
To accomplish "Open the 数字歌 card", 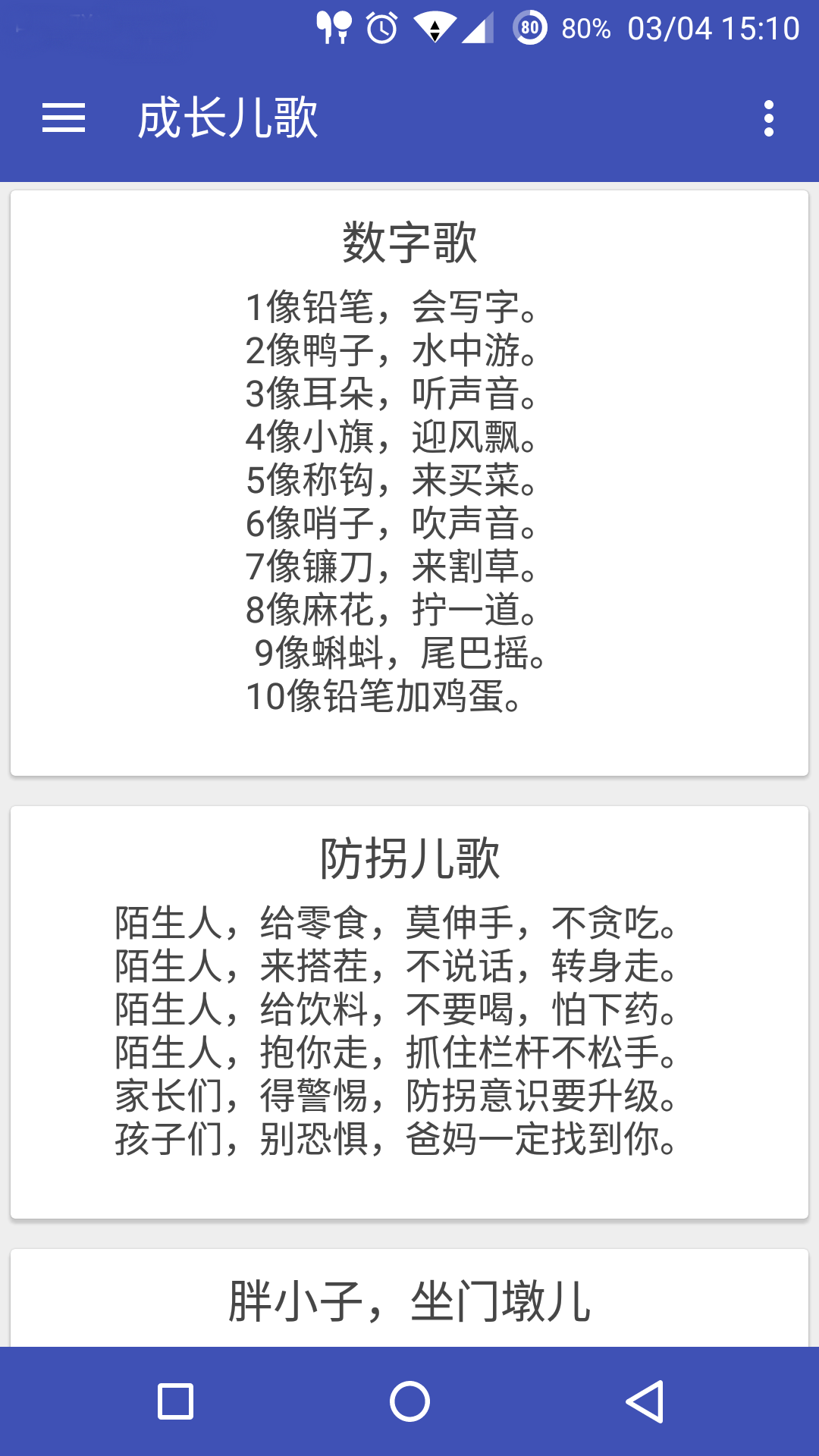I will [x=409, y=483].
